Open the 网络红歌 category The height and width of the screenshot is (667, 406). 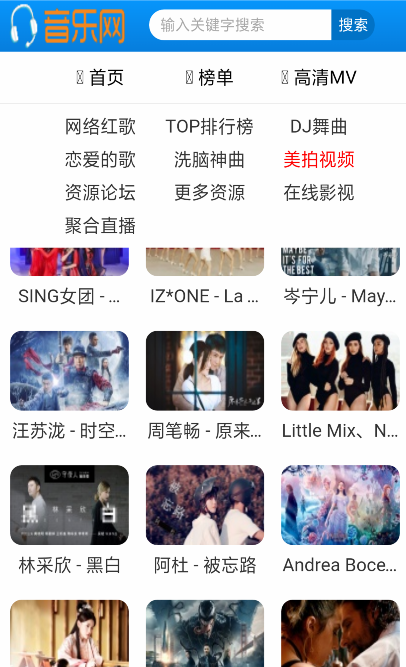pyautogui.click(x=100, y=127)
